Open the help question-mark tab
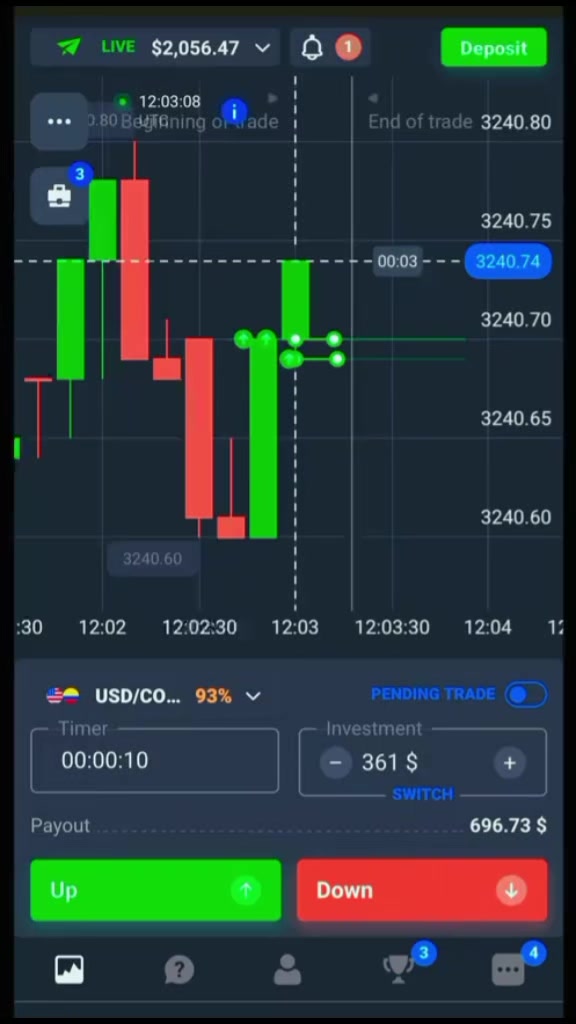Screen dimensions: 576x1024 179,970
